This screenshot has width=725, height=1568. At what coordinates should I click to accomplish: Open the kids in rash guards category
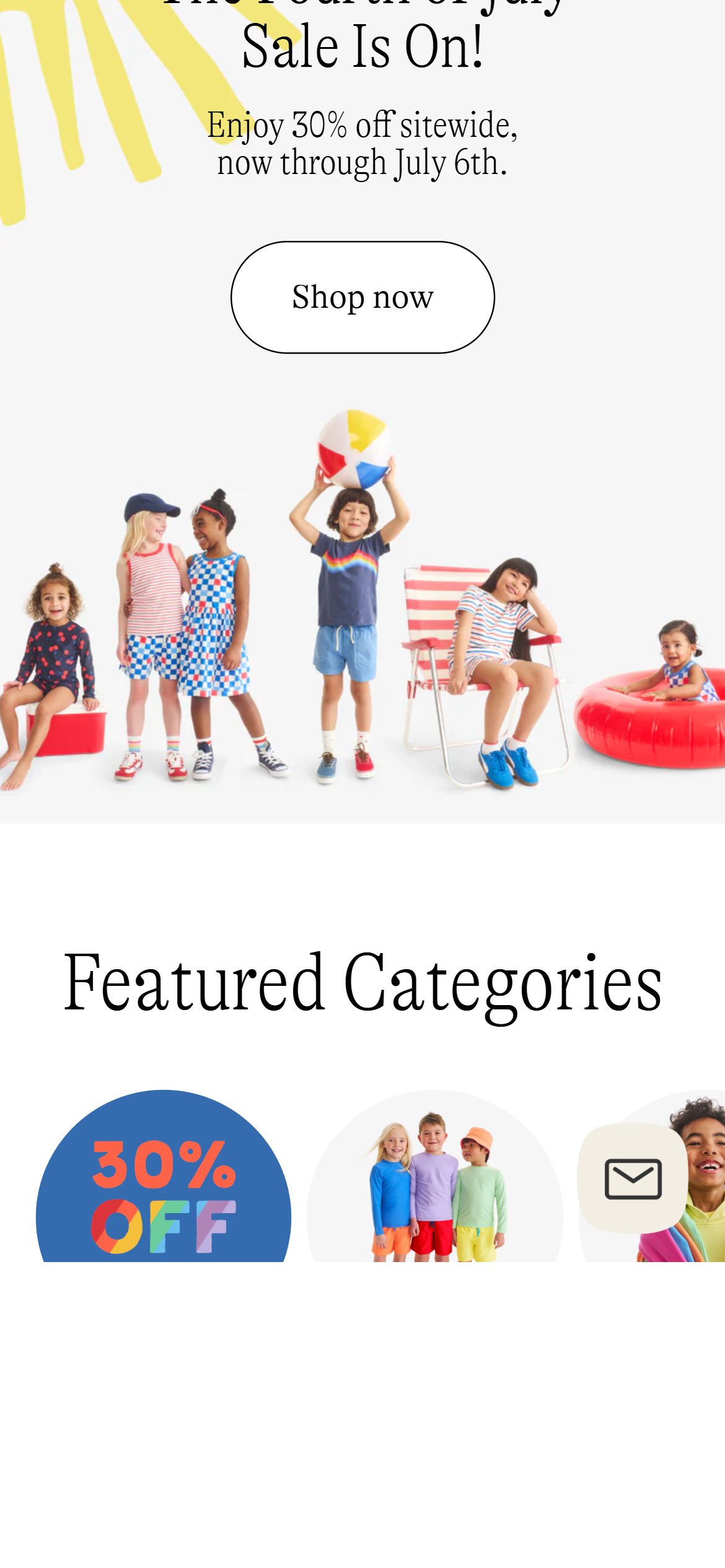pyautogui.click(x=435, y=1175)
